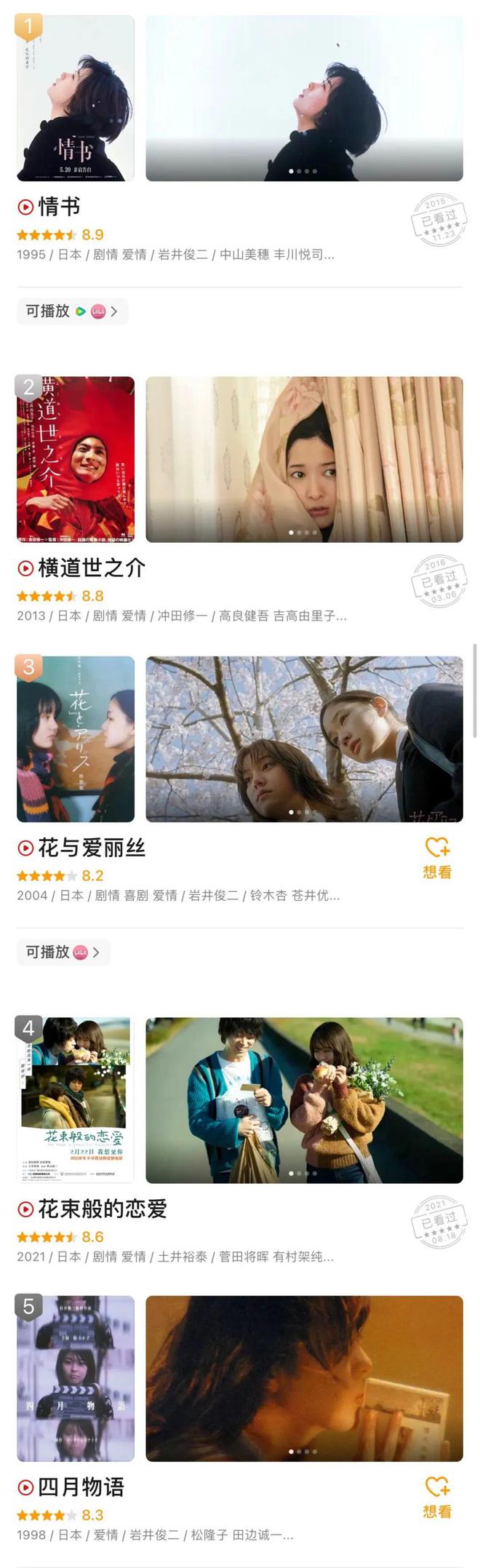
Task: View the 横道世之介 still photo
Action: pos(304,459)
